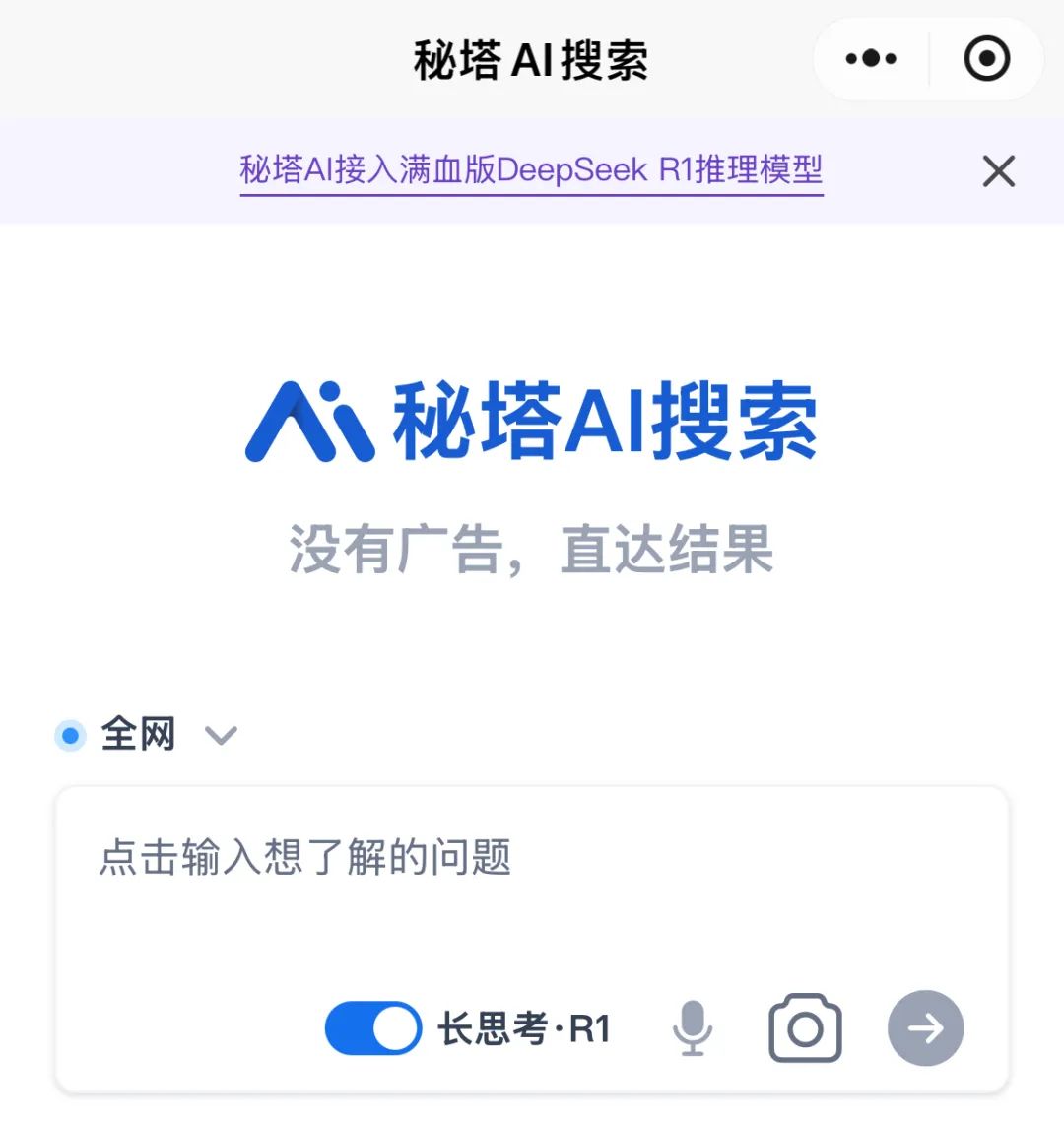The image size is (1064, 1123).
Task: Toggle the 长思考·R1 switch off
Action: 372,1028
